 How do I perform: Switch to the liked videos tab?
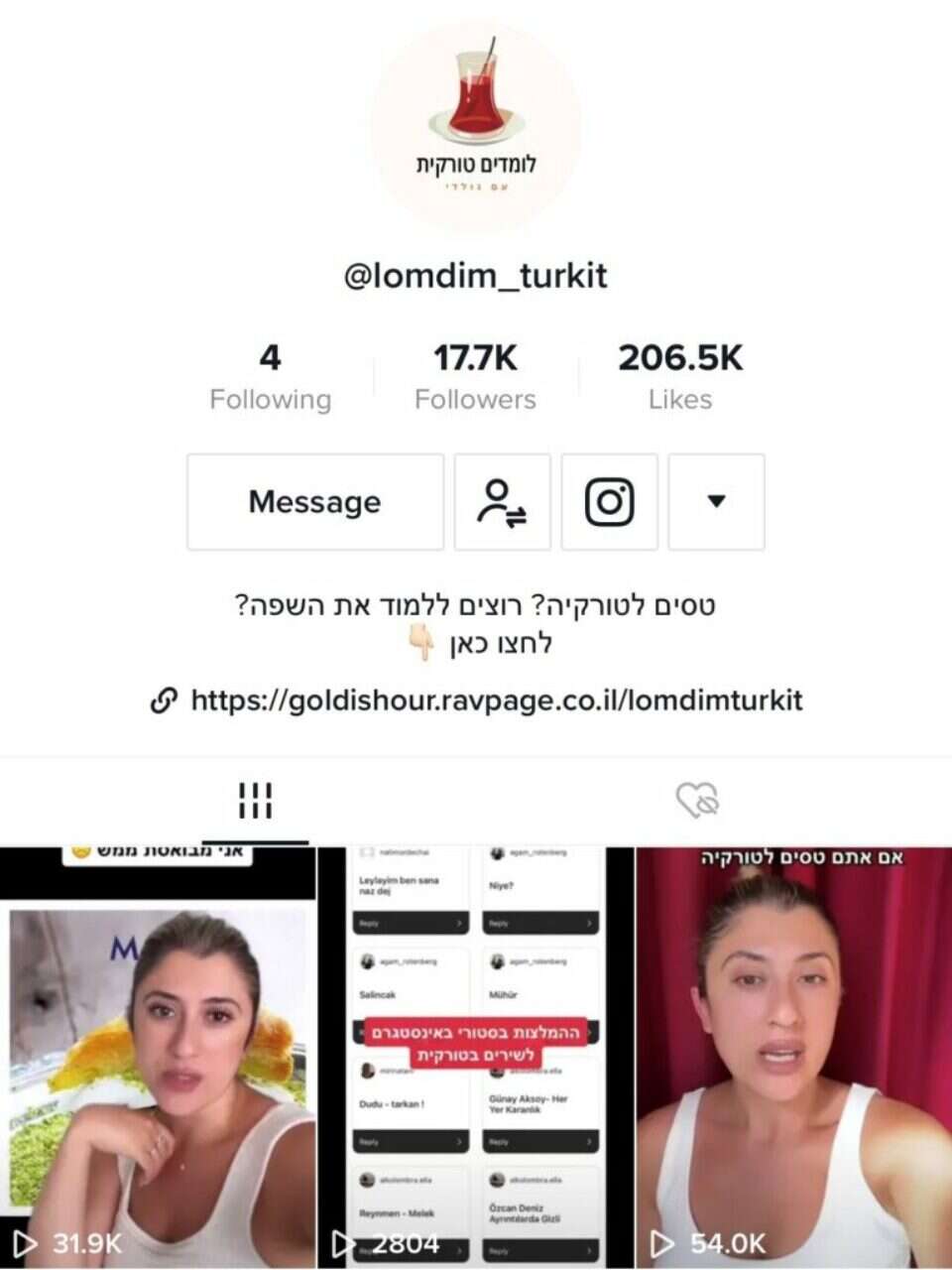click(696, 801)
